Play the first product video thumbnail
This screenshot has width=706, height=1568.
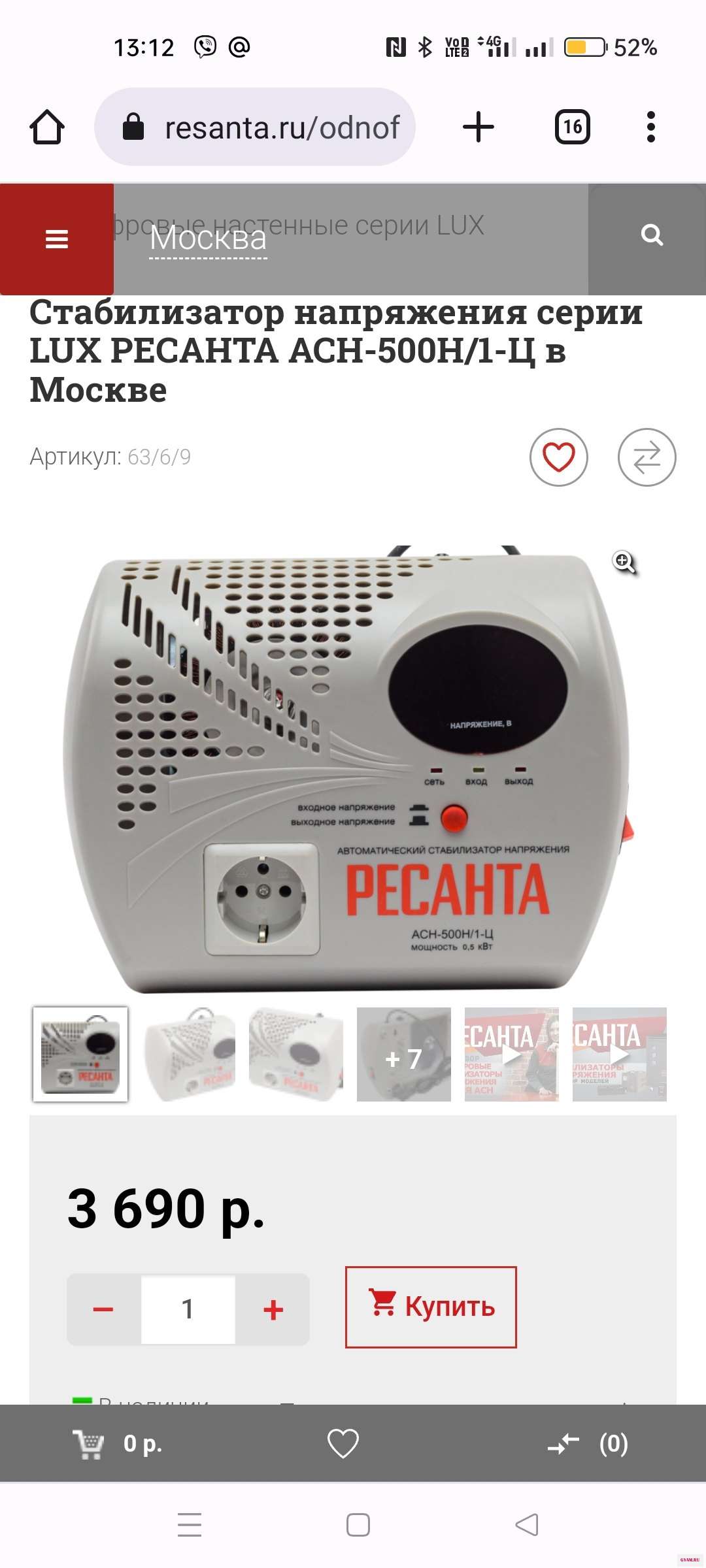click(x=511, y=1054)
